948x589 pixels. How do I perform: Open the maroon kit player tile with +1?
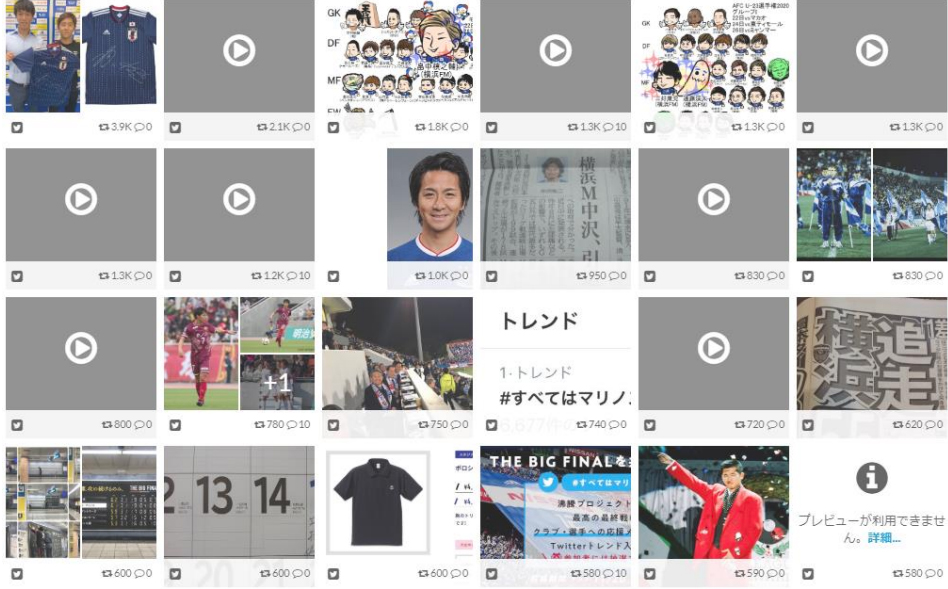pyautogui.click(x=239, y=353)
